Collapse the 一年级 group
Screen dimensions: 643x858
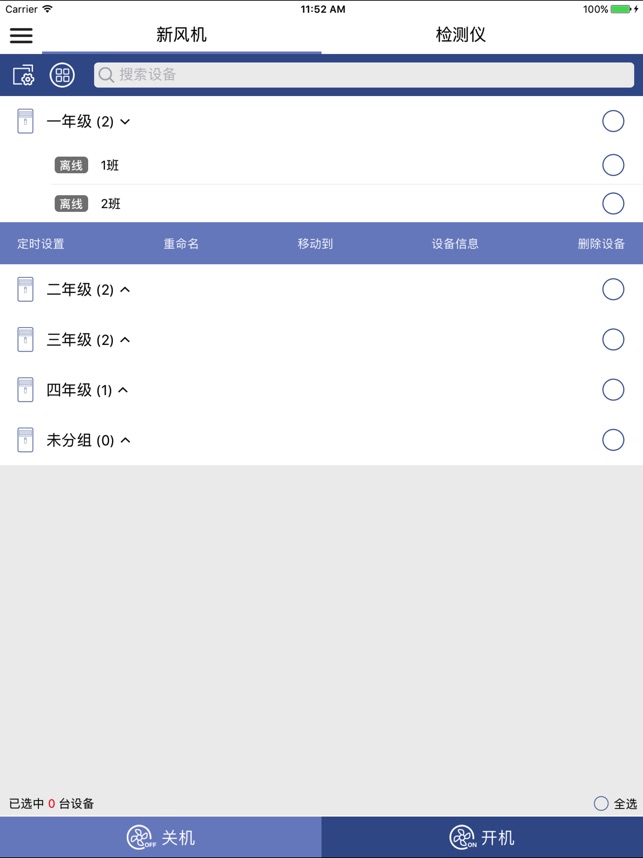[x=90, y=122]
